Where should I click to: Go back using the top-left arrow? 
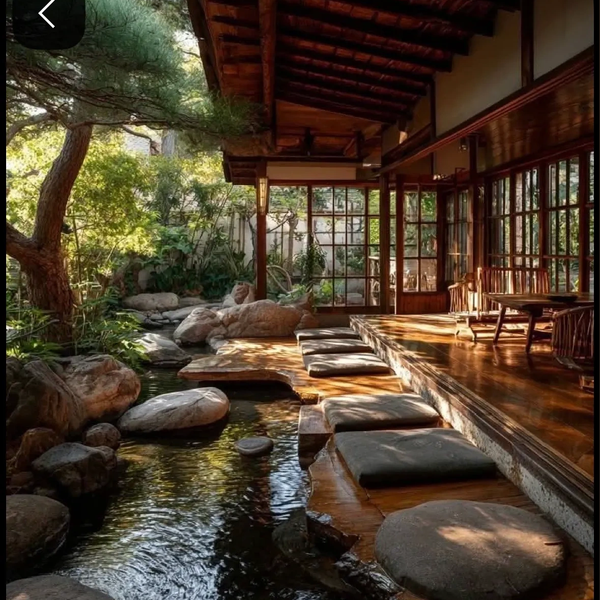click(47, 15)
